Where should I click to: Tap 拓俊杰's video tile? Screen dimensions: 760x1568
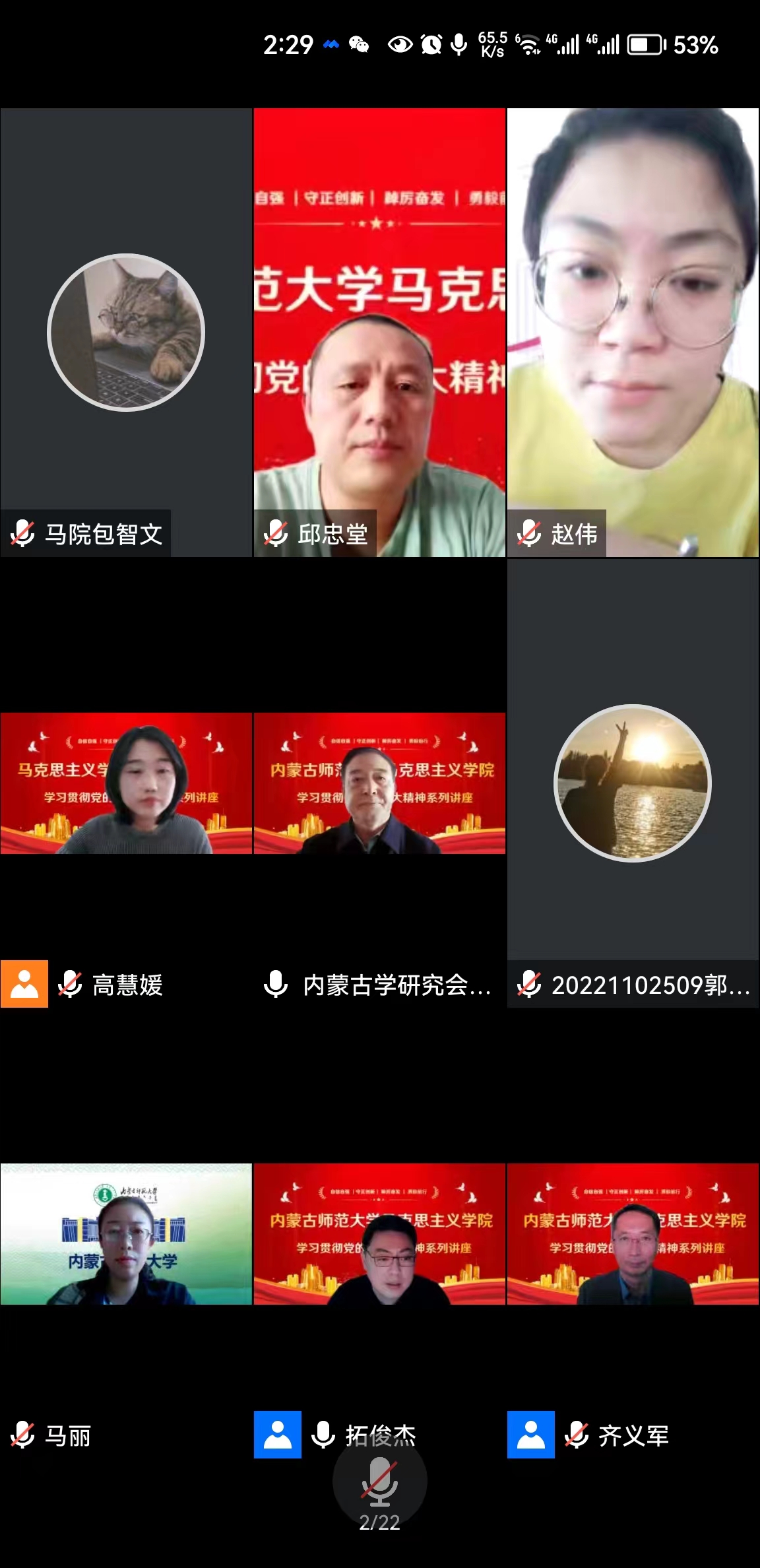pyautogui.click(x=379, y=1234)
